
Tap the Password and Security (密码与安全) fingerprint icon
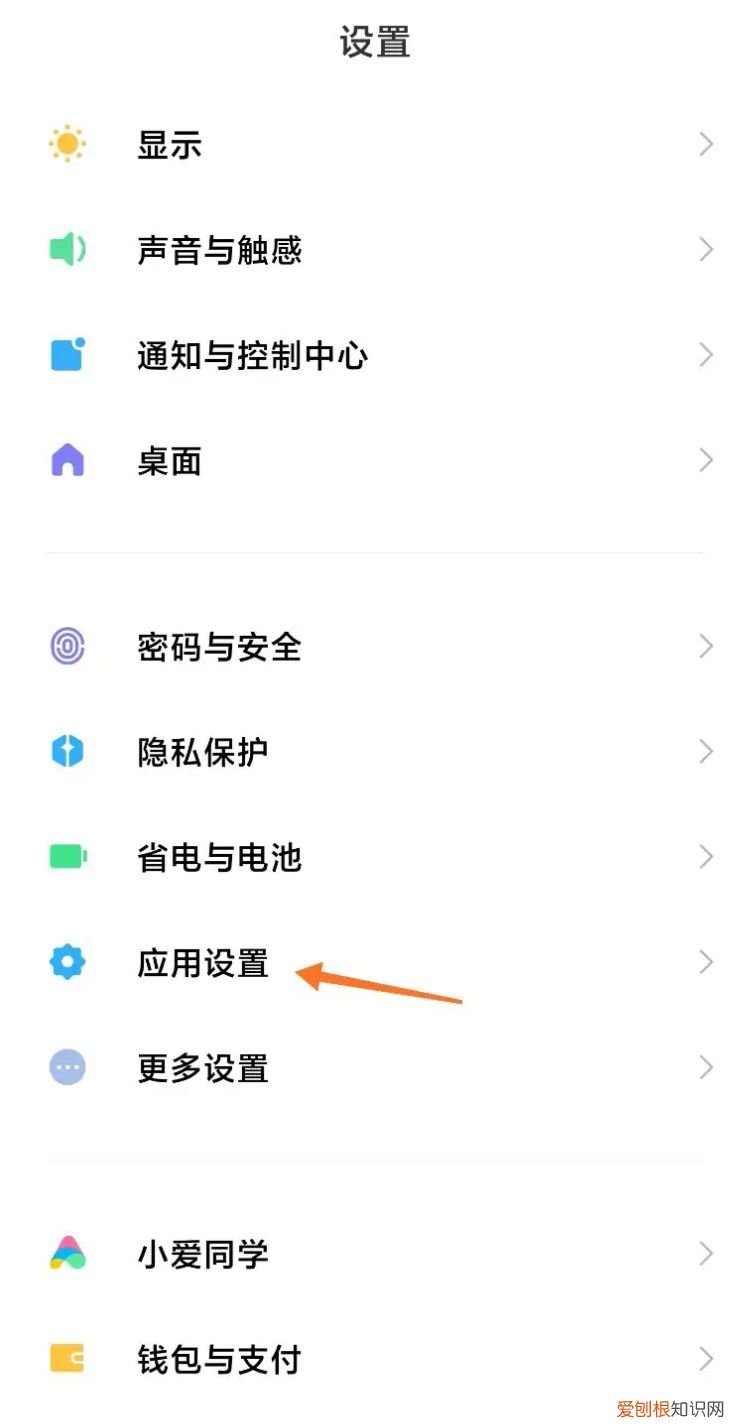[x=65, y=647]
